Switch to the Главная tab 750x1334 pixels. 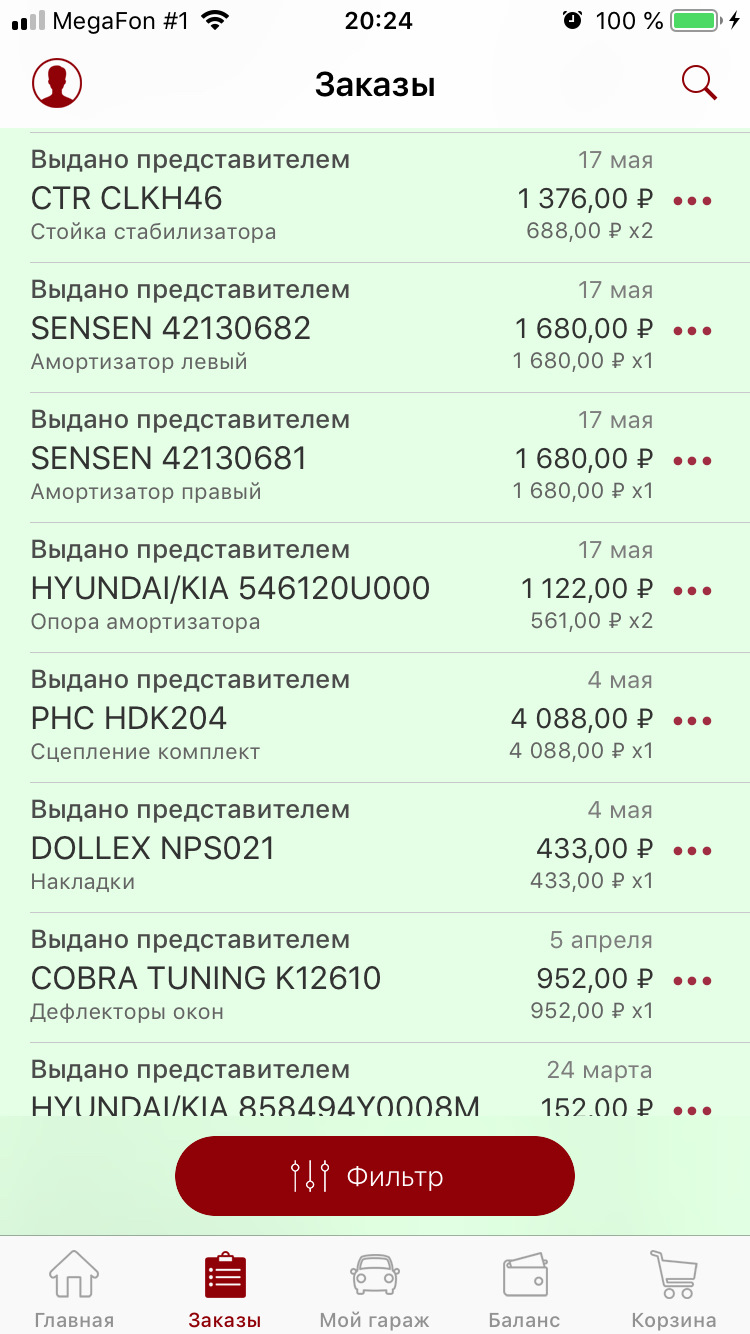tap(74, 1290)
